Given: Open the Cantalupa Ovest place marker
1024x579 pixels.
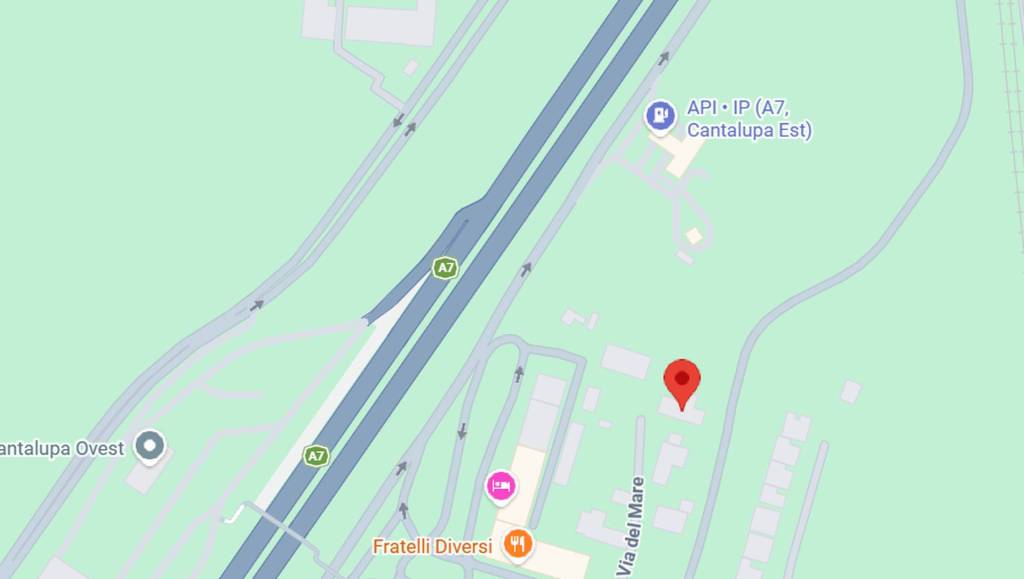Looking at the screenshot, I should click(150, 445).
